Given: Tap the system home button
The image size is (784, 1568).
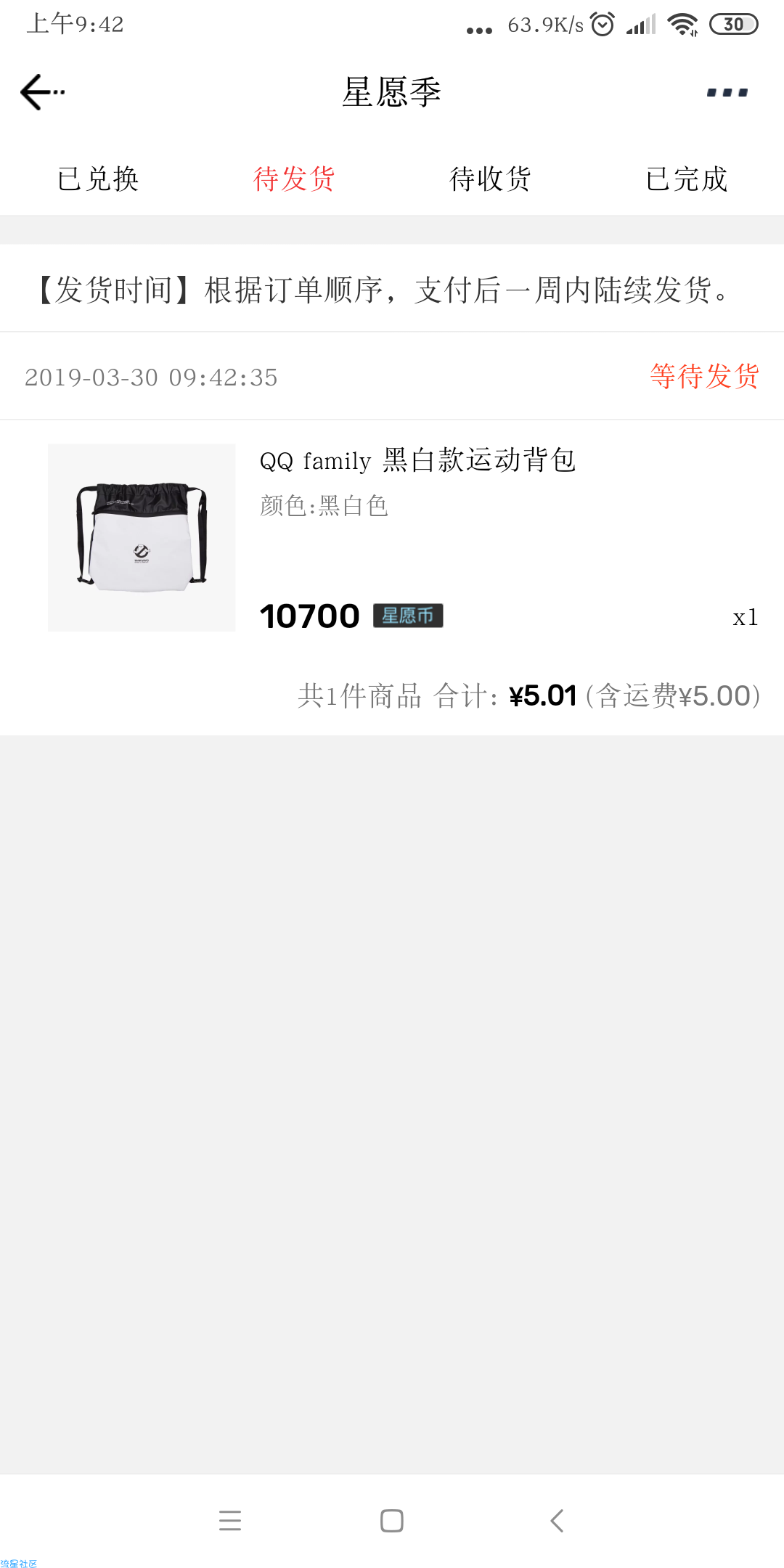Looking at the screenshot, I should pos(392,1521).
